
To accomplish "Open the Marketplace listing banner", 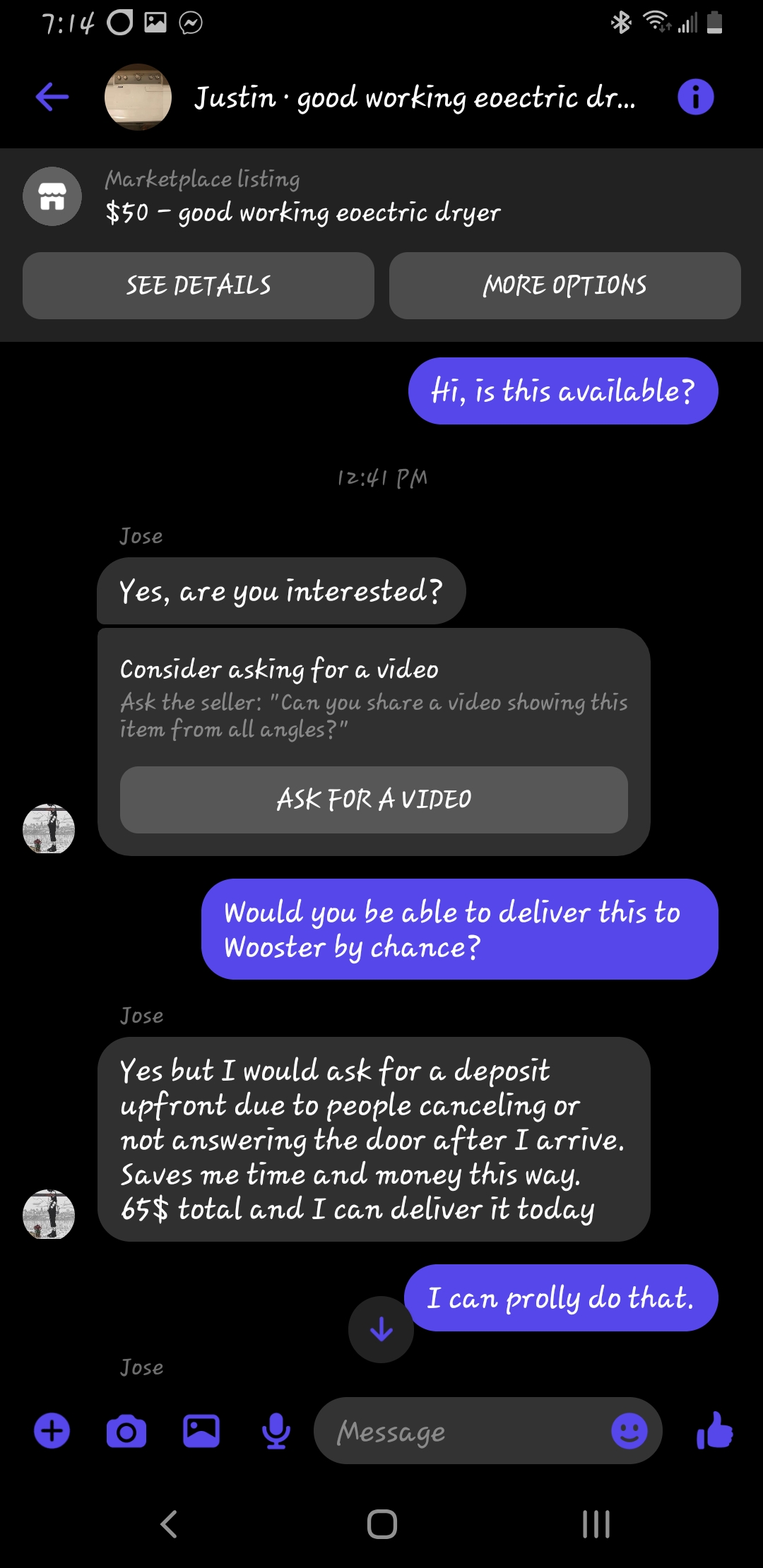I will tap(381, 196).
